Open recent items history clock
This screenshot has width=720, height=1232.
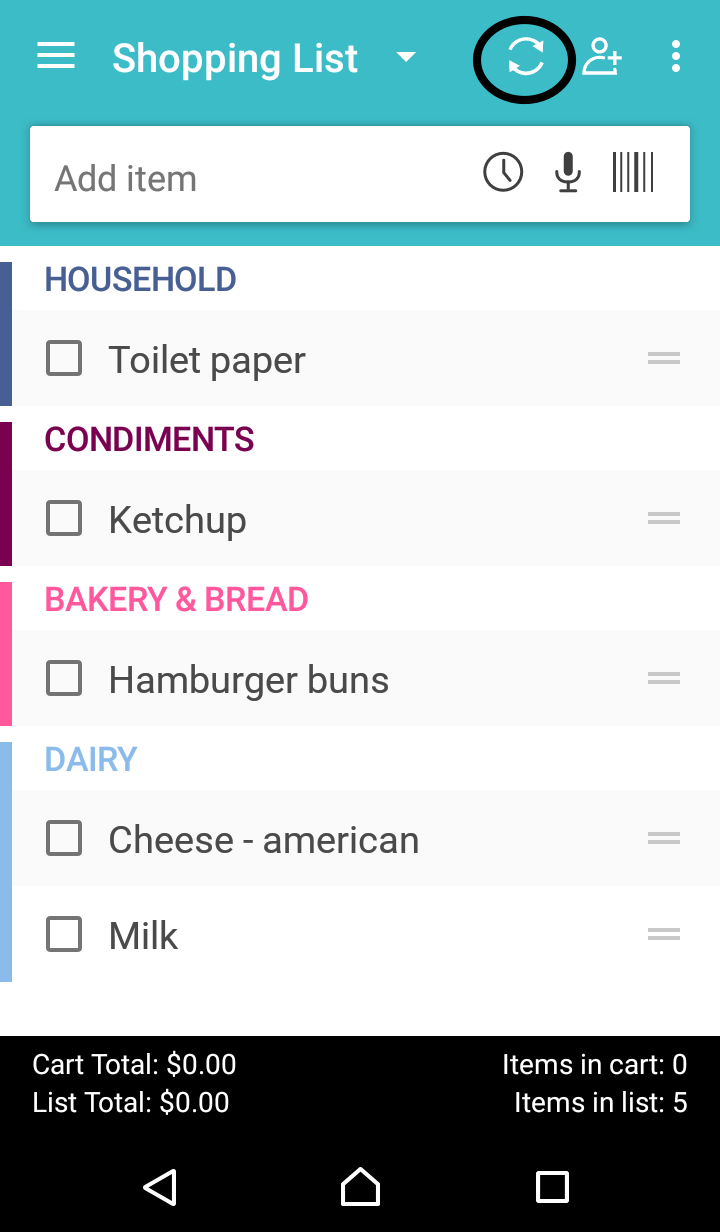coord(503,172)
